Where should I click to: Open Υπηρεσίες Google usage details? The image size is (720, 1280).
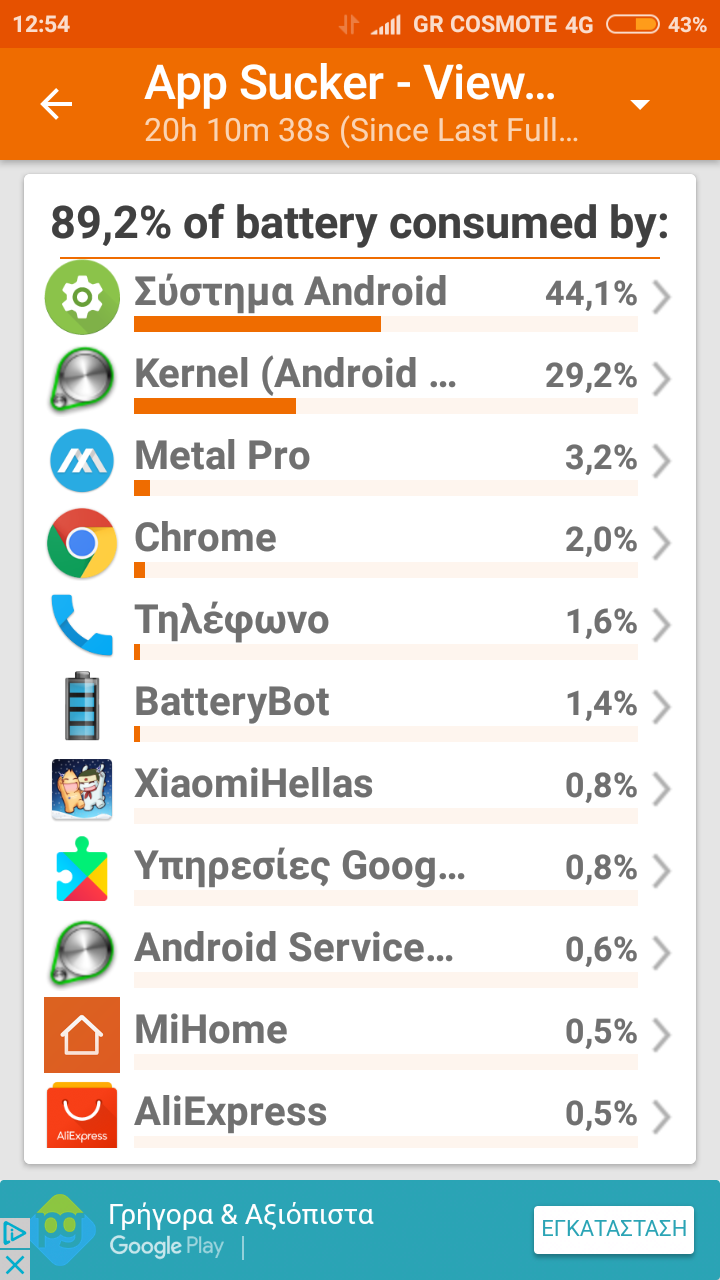360,872
